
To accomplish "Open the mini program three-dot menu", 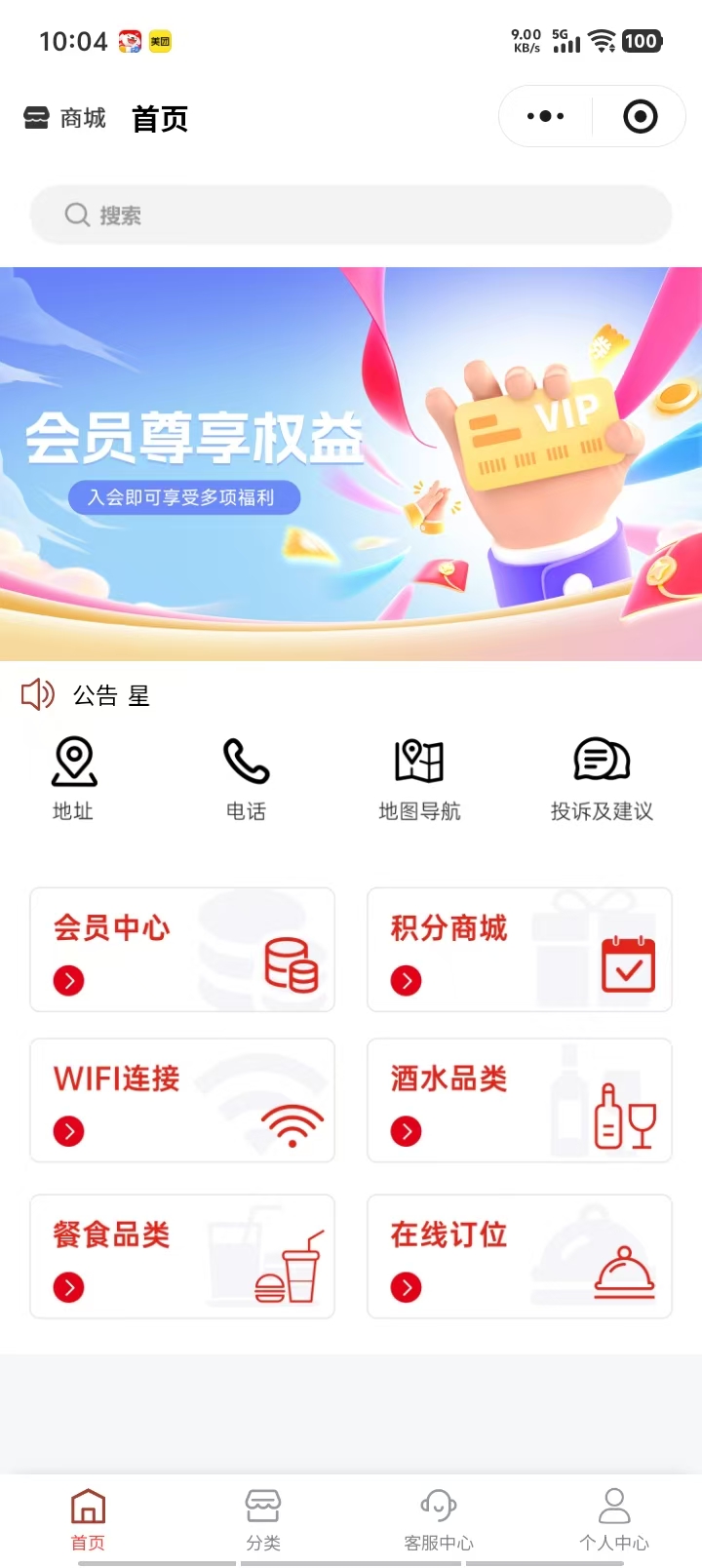I will click(545, 117).
